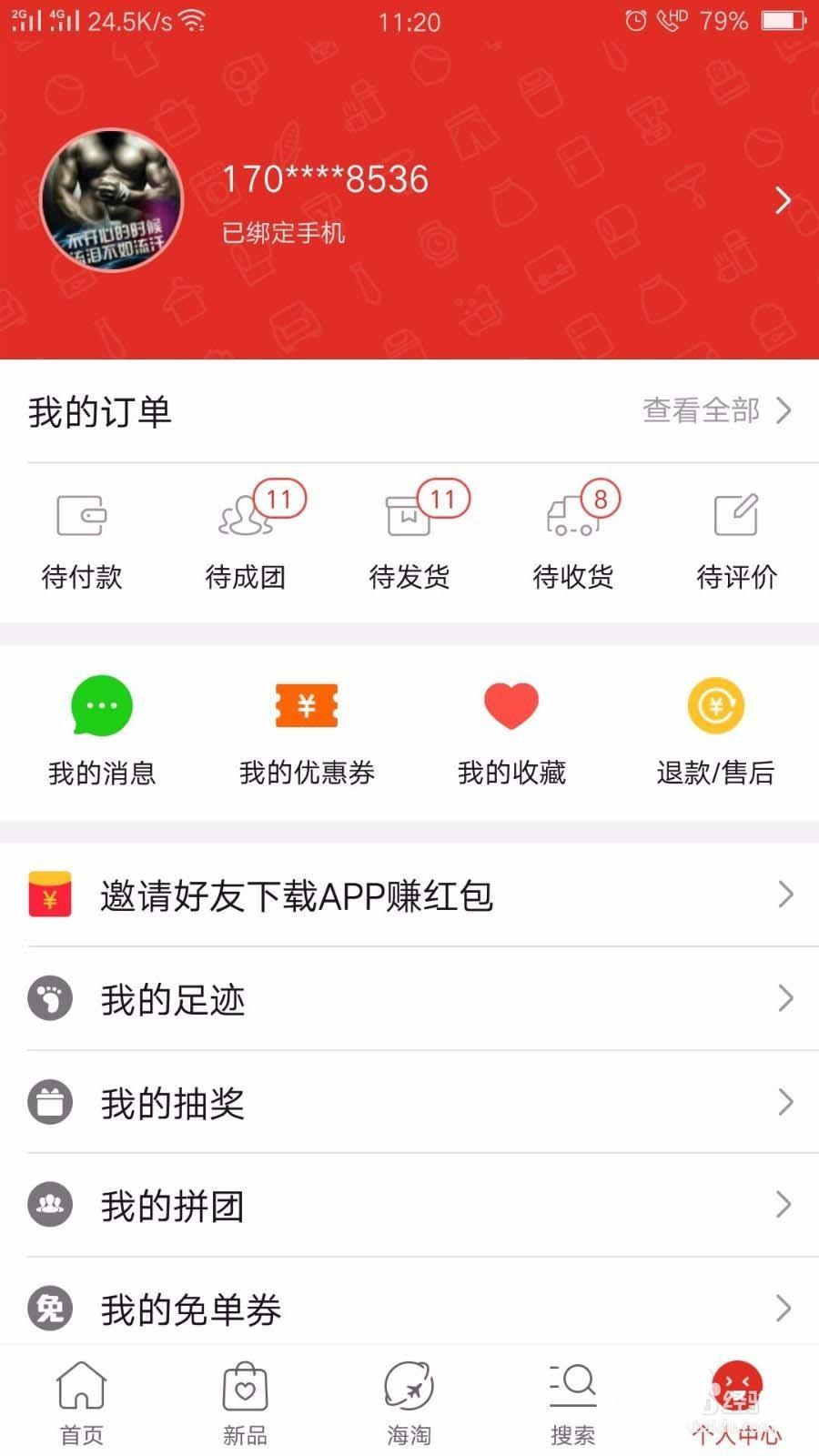Open 邀请好友下载APP赚红包 invite banner
Image resolution: width=819 pixels, height=1456 pixels.
[x=409, y=895]
